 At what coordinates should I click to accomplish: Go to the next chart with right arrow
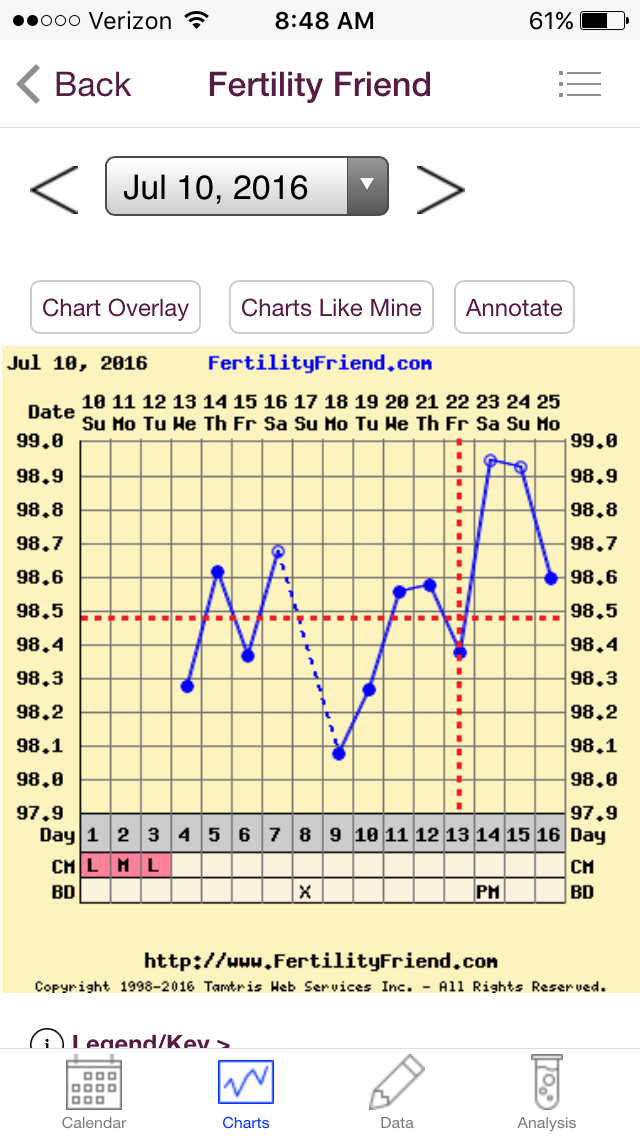pos(439,188)
